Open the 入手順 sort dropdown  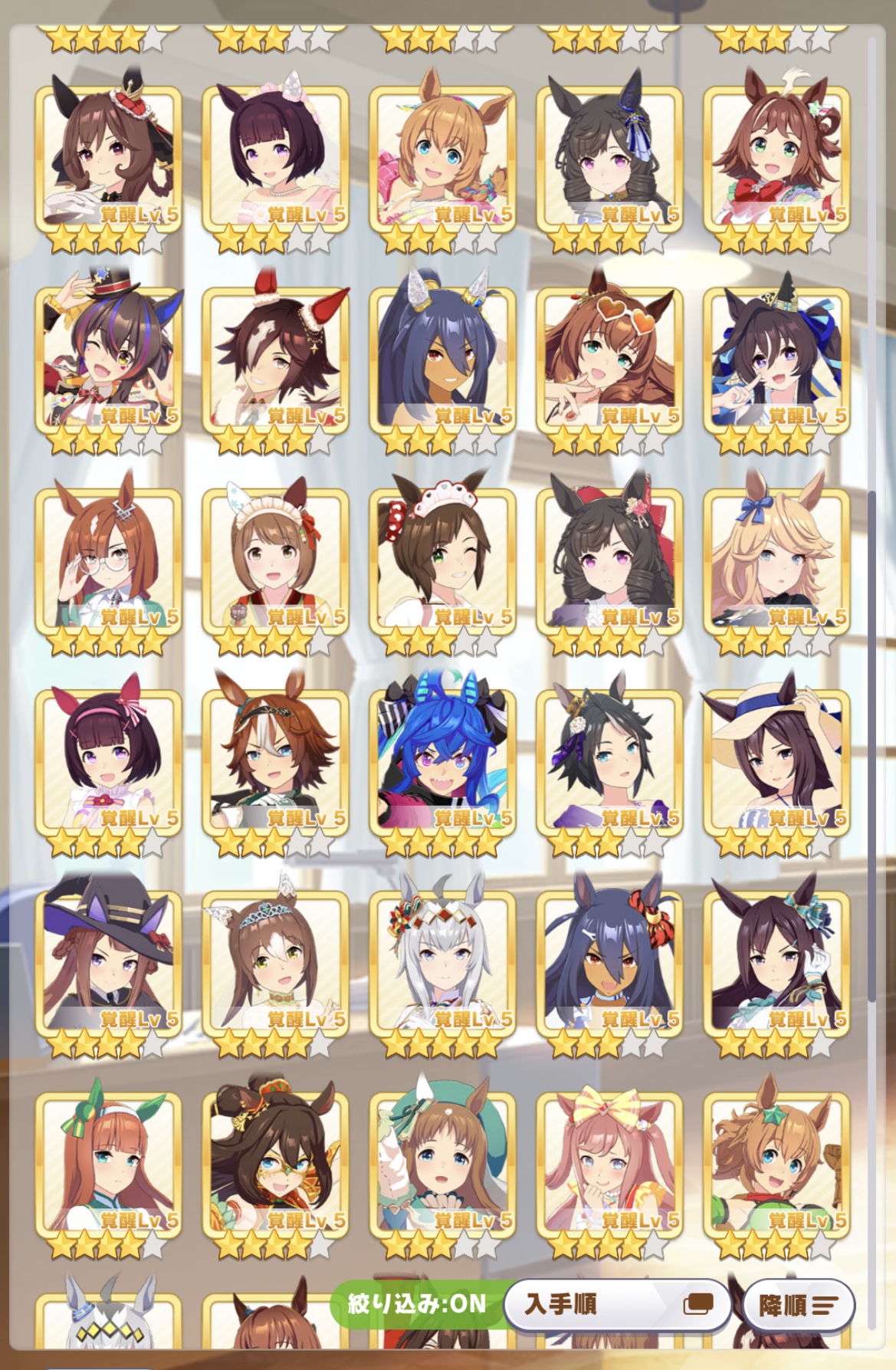(618, 1304)
